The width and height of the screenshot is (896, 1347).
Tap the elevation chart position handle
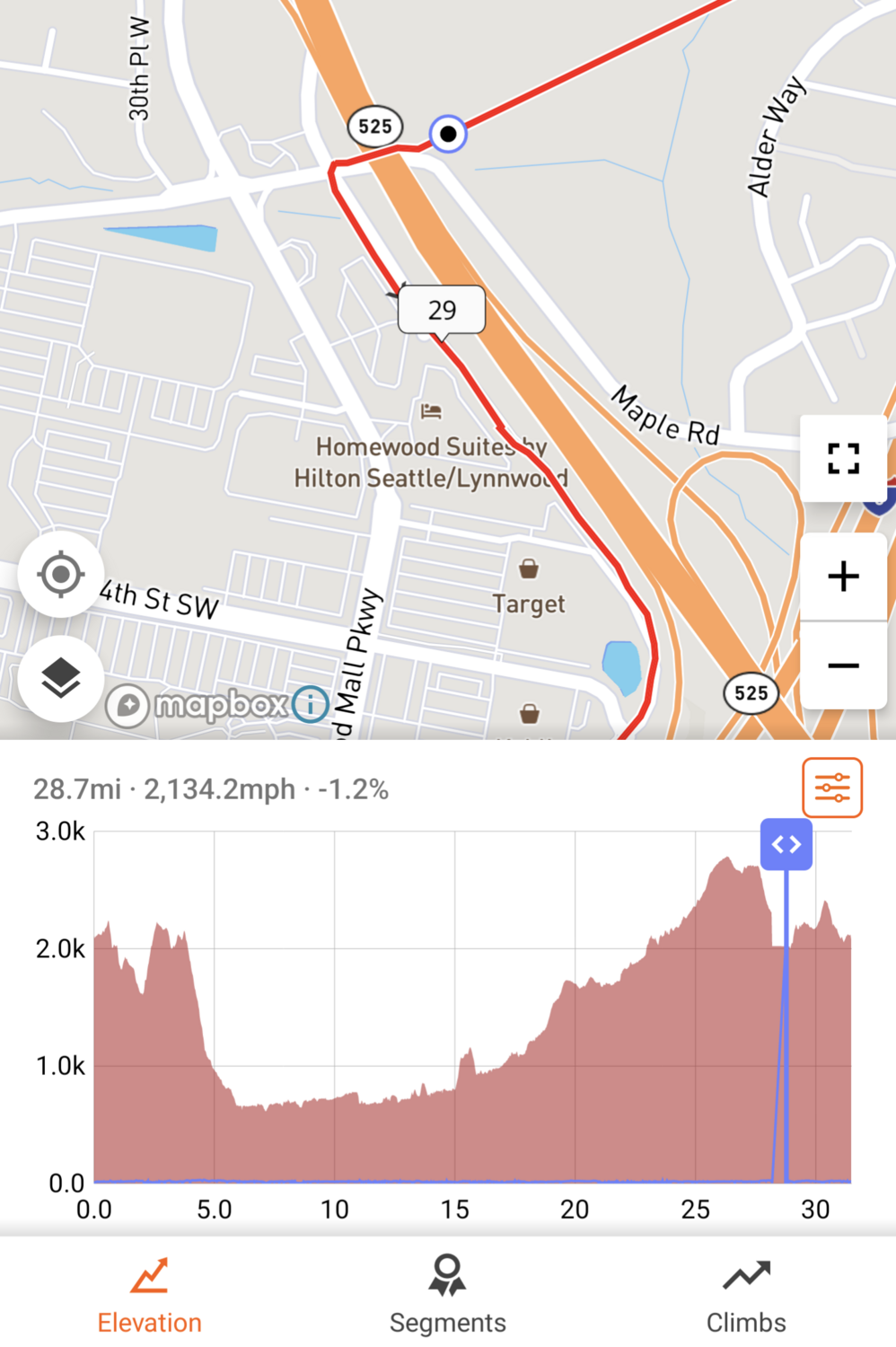(786, 844)
